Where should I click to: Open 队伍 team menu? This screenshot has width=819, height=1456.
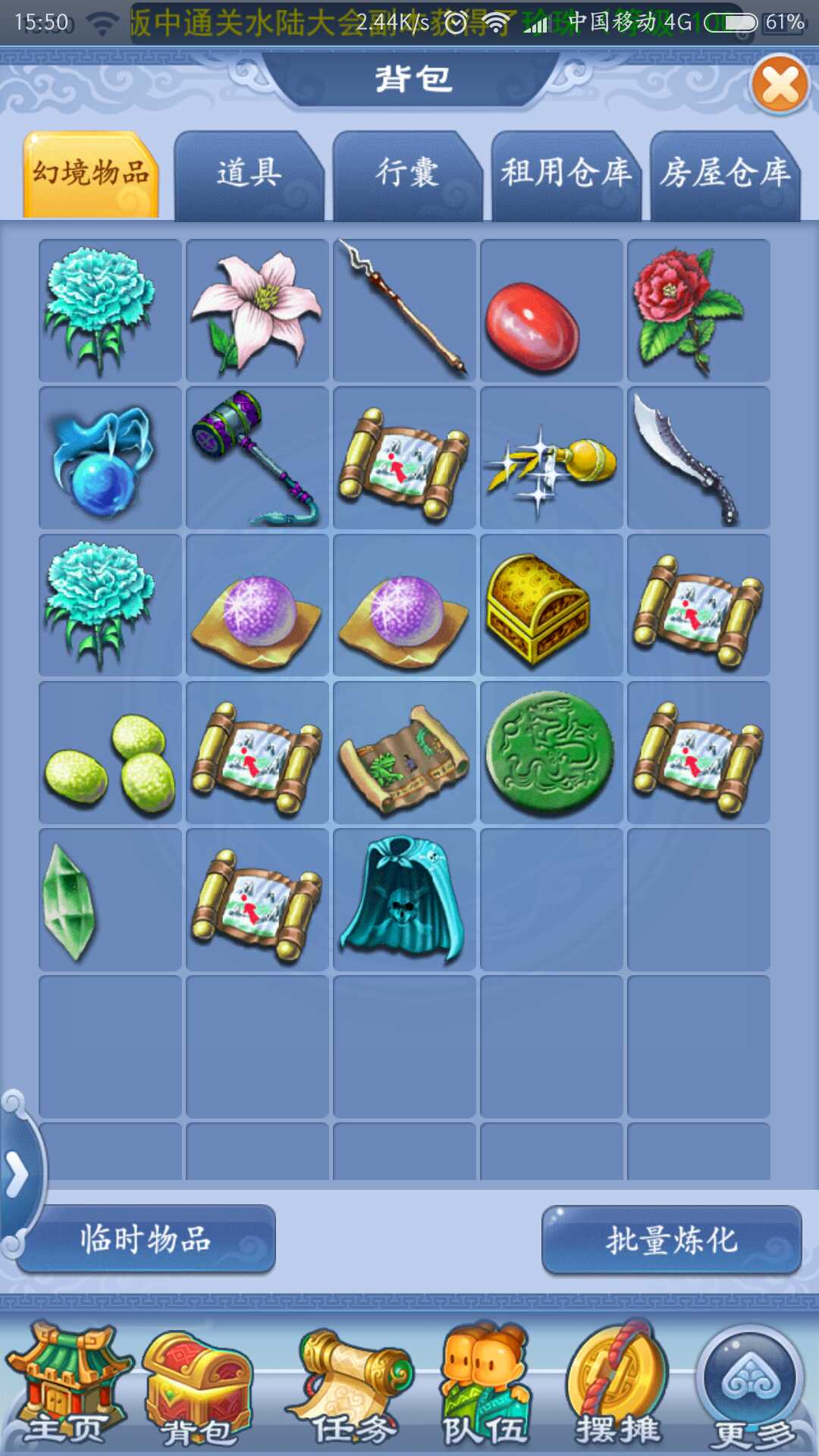click(x=485, y=1386)
